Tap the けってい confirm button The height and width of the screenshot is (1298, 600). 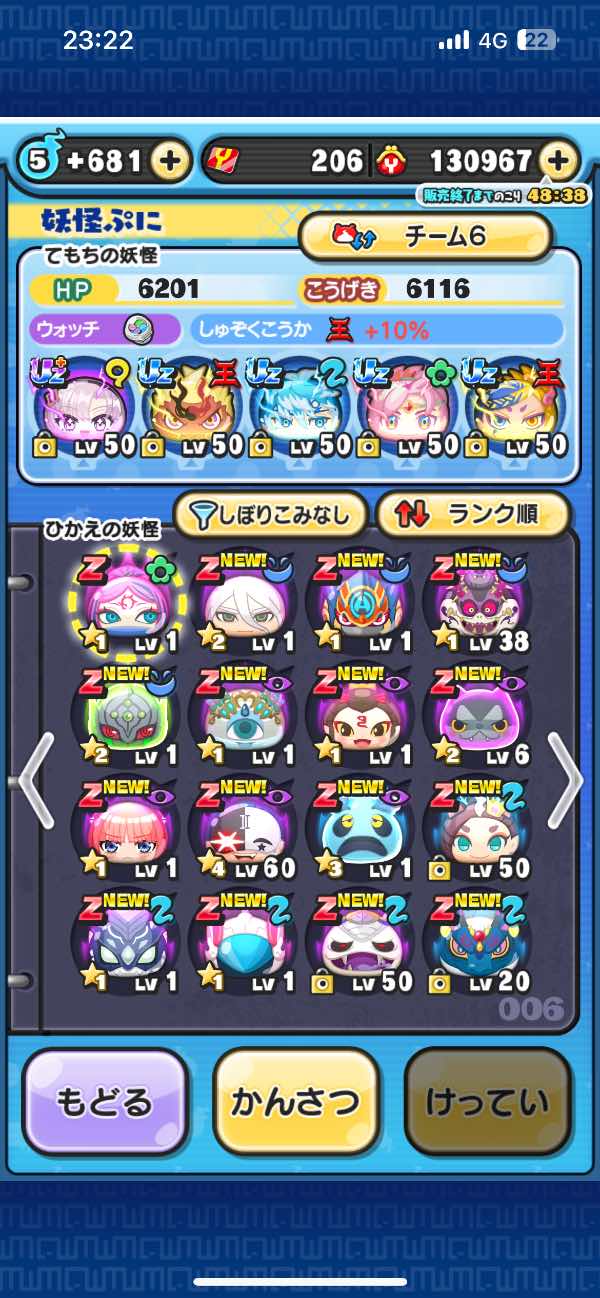488,1102
